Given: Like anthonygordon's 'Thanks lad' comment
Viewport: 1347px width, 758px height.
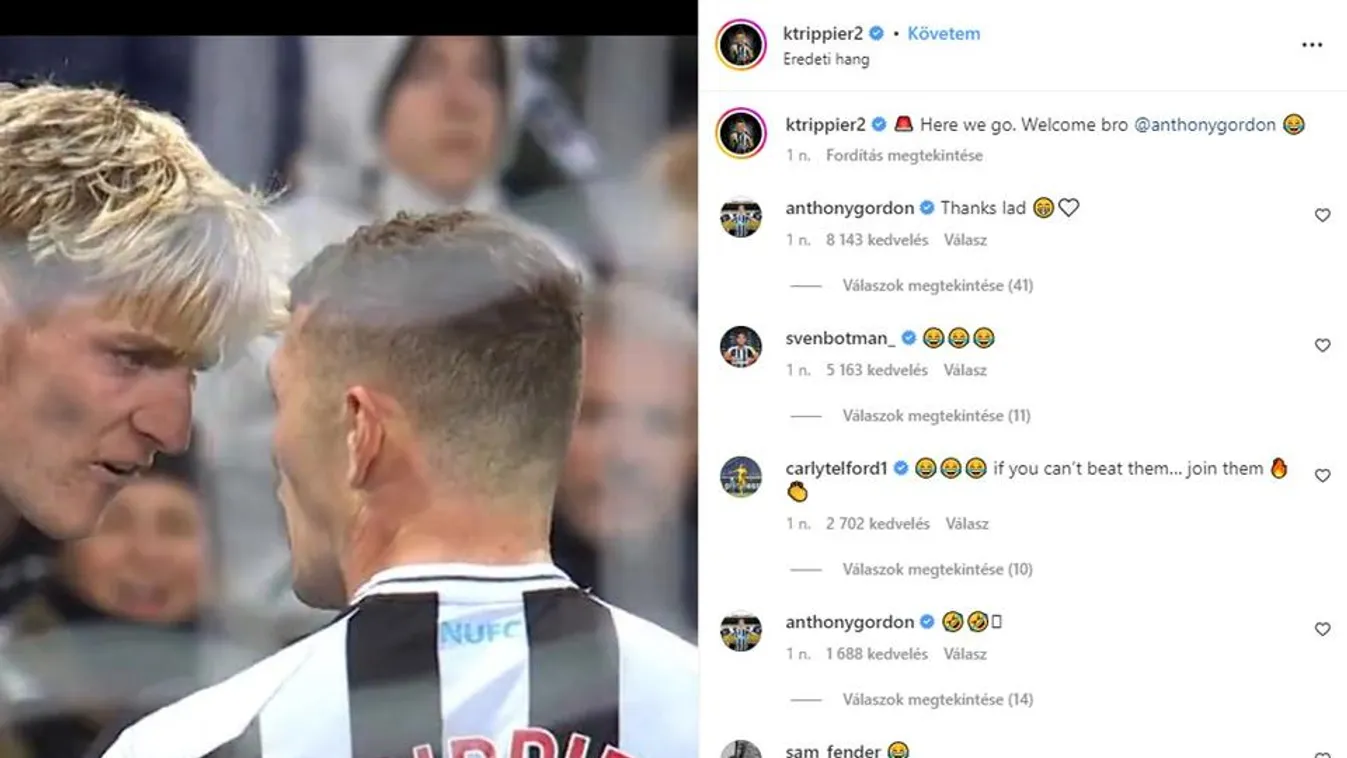Looking at the screenshot, I should 1322,215.
